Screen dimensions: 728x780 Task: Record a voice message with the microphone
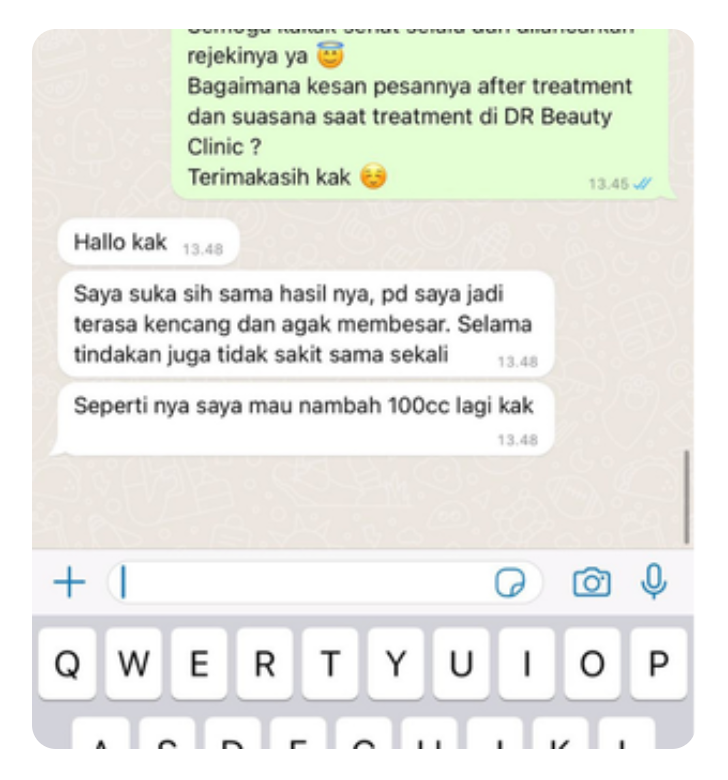[654, 580]
